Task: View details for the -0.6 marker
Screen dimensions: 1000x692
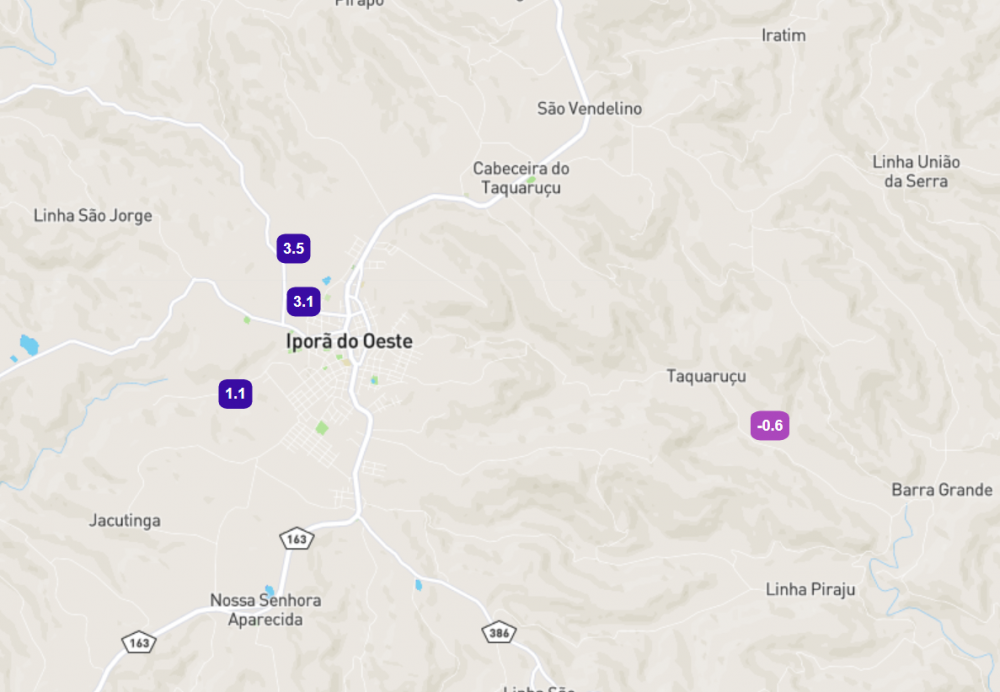Action: pyautogui.click(x=770, y=426)
